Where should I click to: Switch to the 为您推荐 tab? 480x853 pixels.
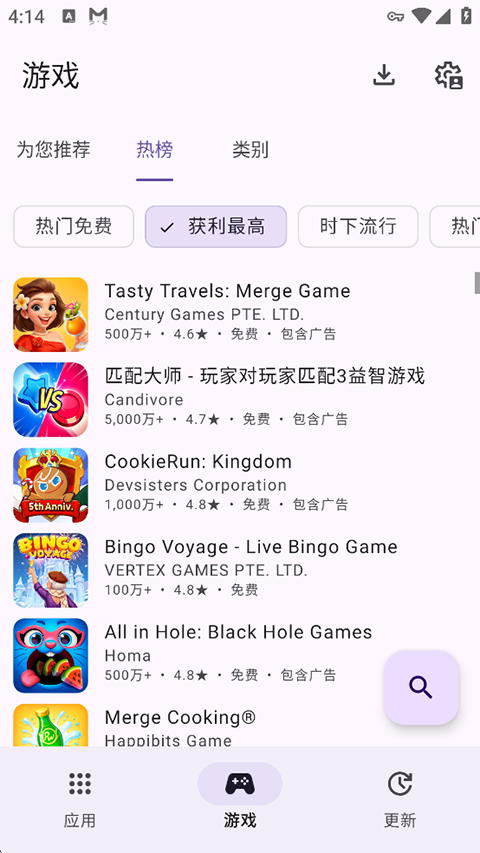pos(53,149)
